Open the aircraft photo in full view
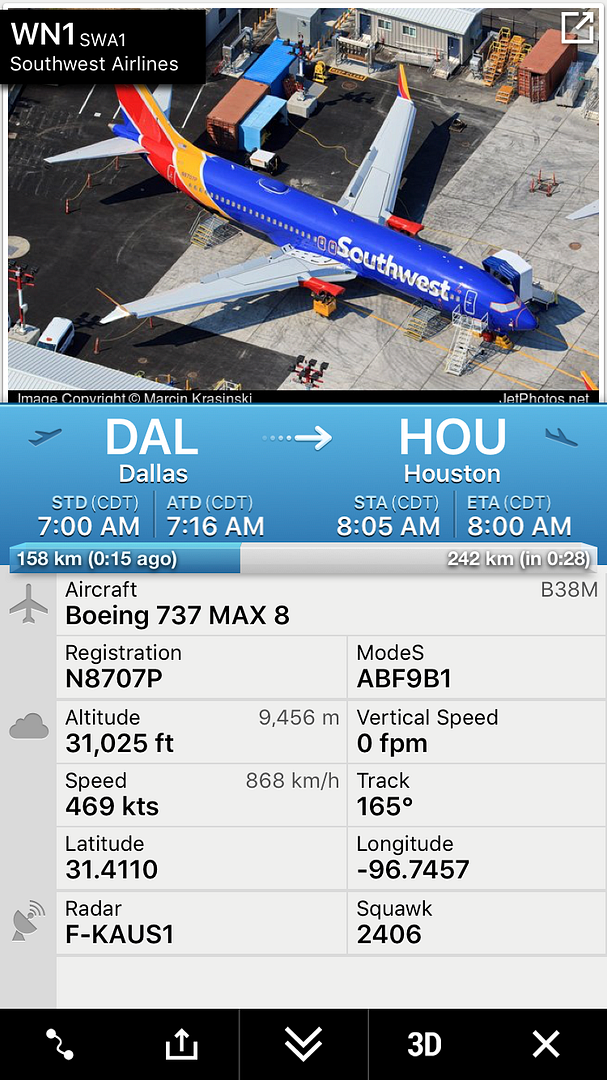Viewport: 607px width, 1080px height. point(577,28)
